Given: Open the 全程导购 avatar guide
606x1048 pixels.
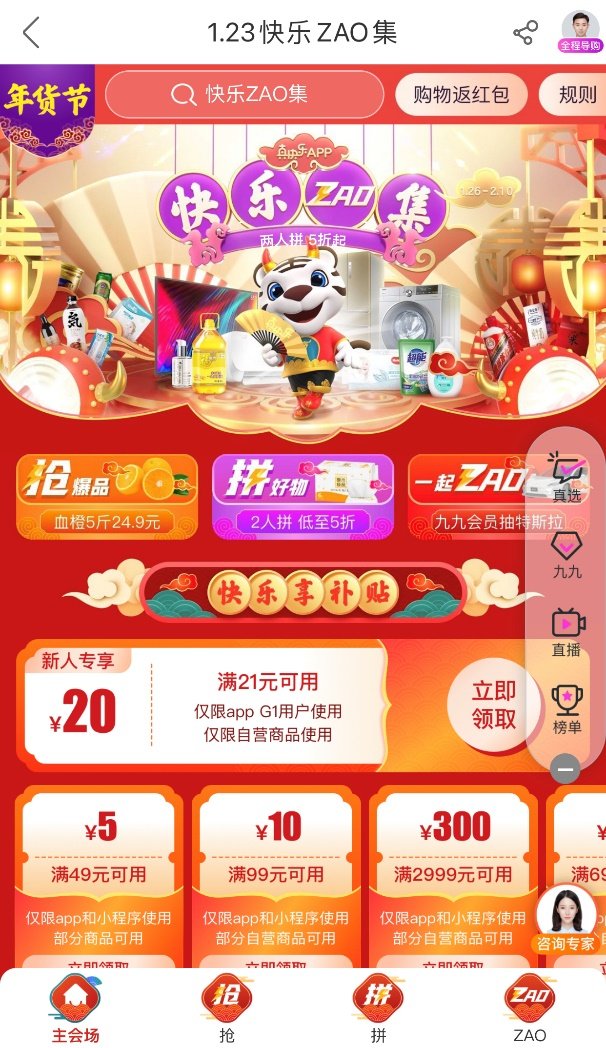Looking at the screenshot, I should 581,32.
